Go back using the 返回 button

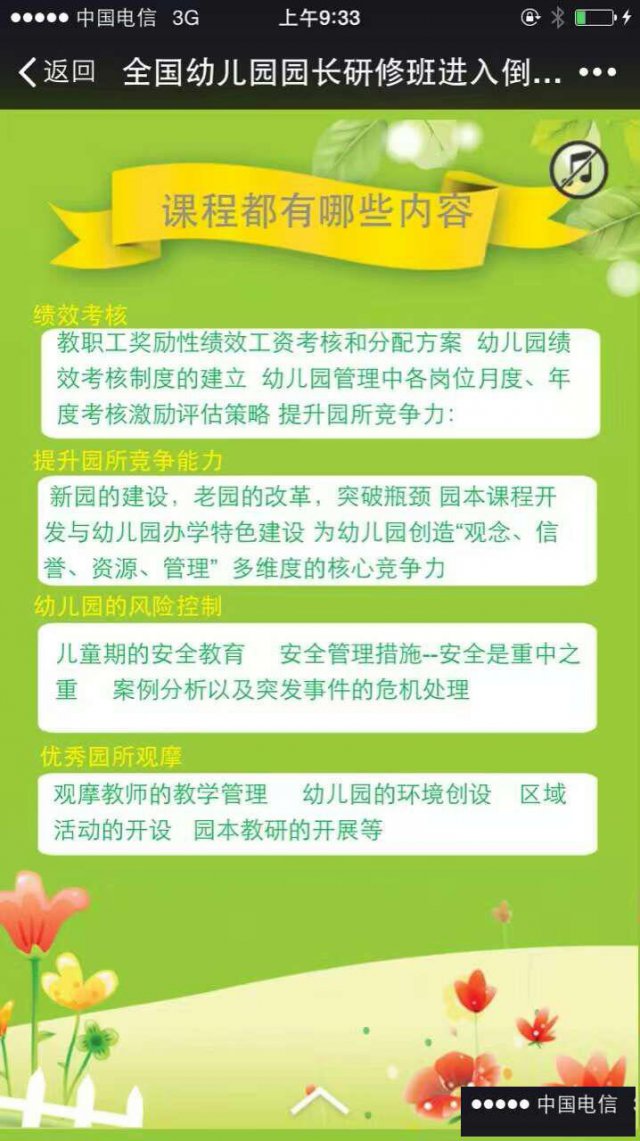58,72
